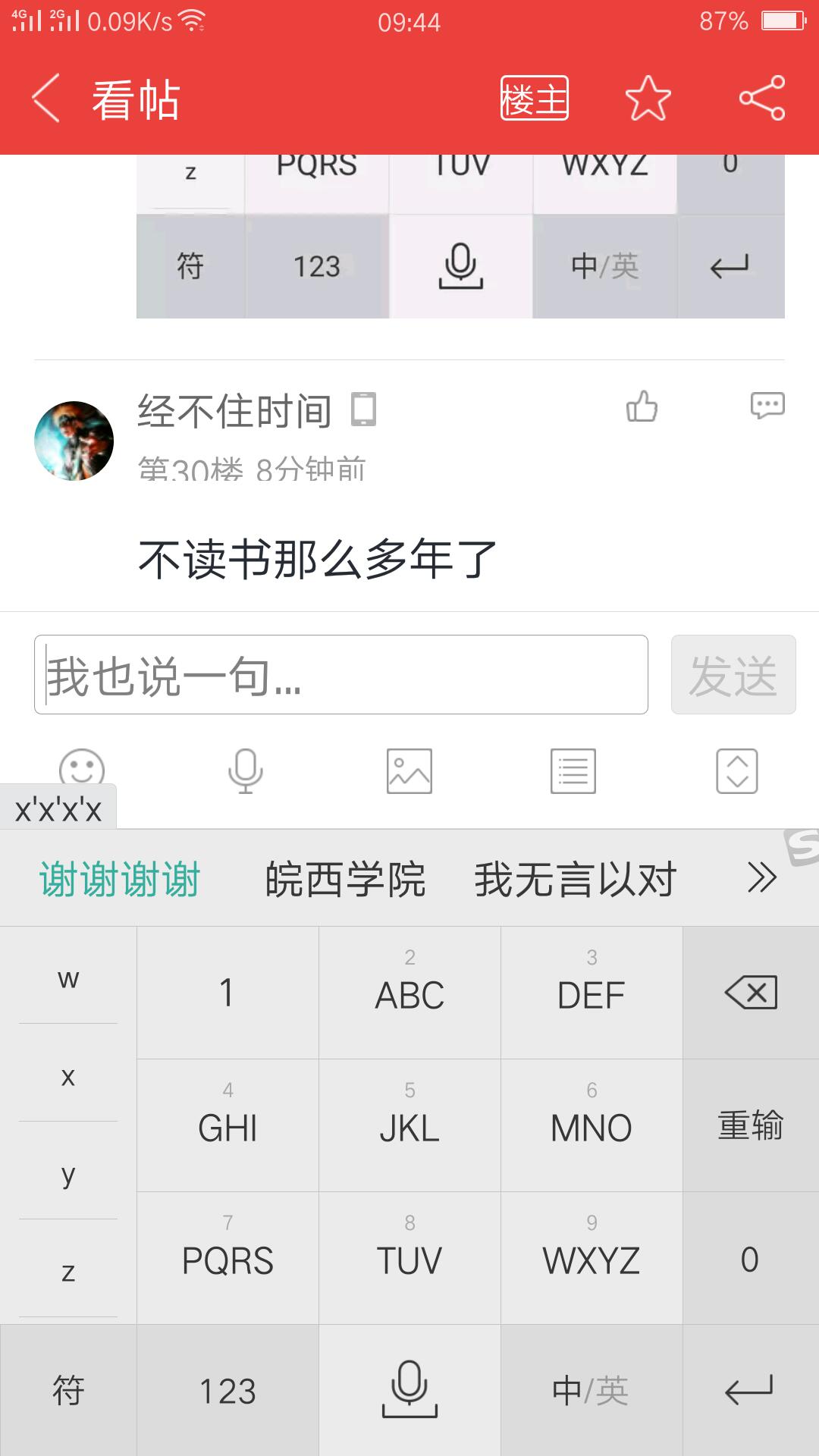The width and height of the screenshot is (819, 1456).
Task: Select the 谢谢谢谢 suggestion
Action: coord(120,880)
